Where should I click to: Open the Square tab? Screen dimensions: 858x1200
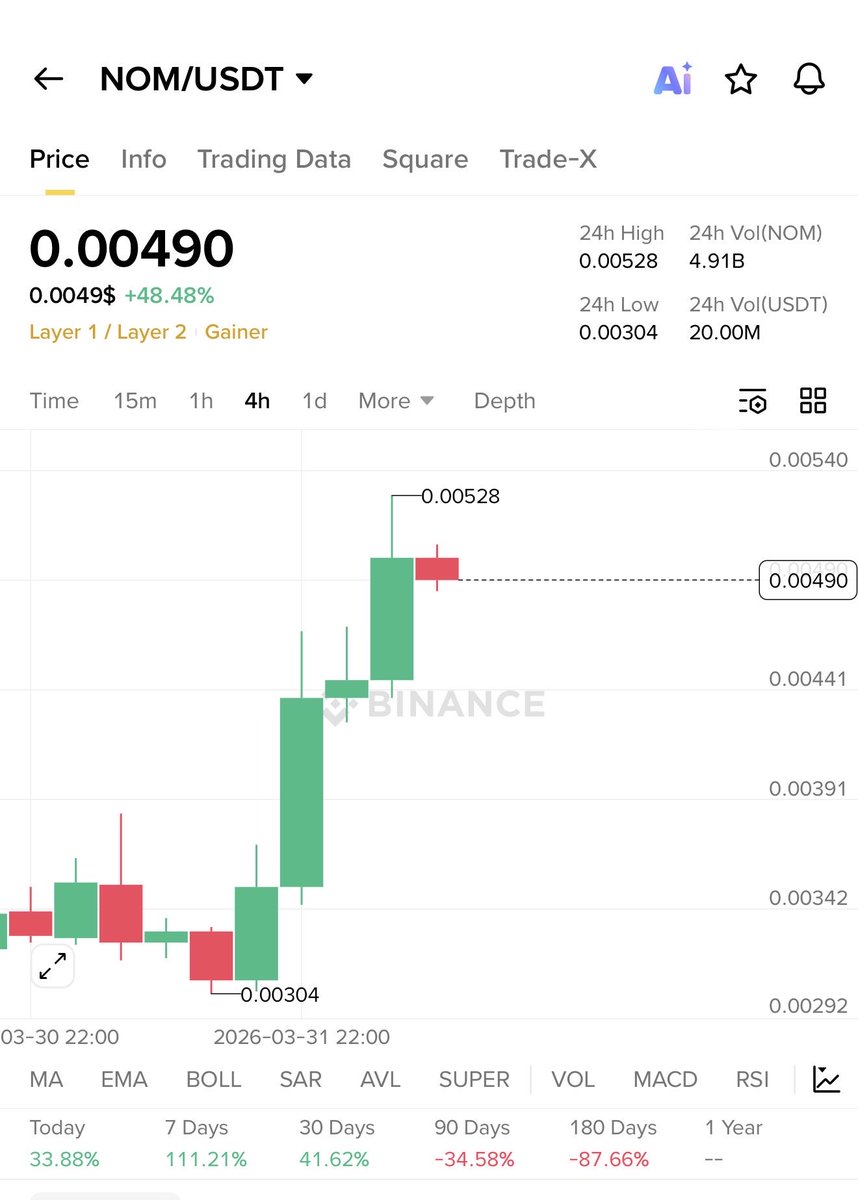[x=425, y=159]
